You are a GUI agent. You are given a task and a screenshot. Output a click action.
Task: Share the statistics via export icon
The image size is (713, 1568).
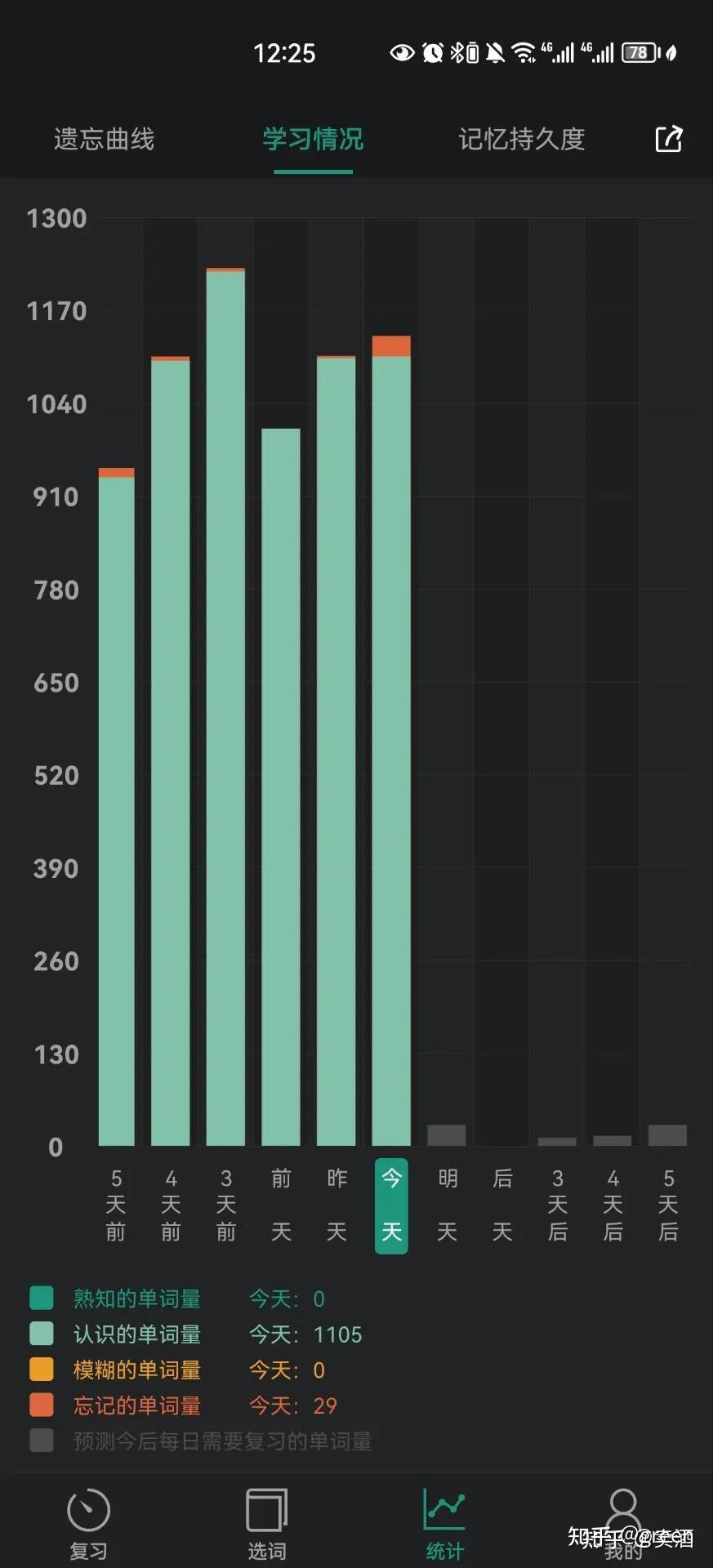[668, 139]
